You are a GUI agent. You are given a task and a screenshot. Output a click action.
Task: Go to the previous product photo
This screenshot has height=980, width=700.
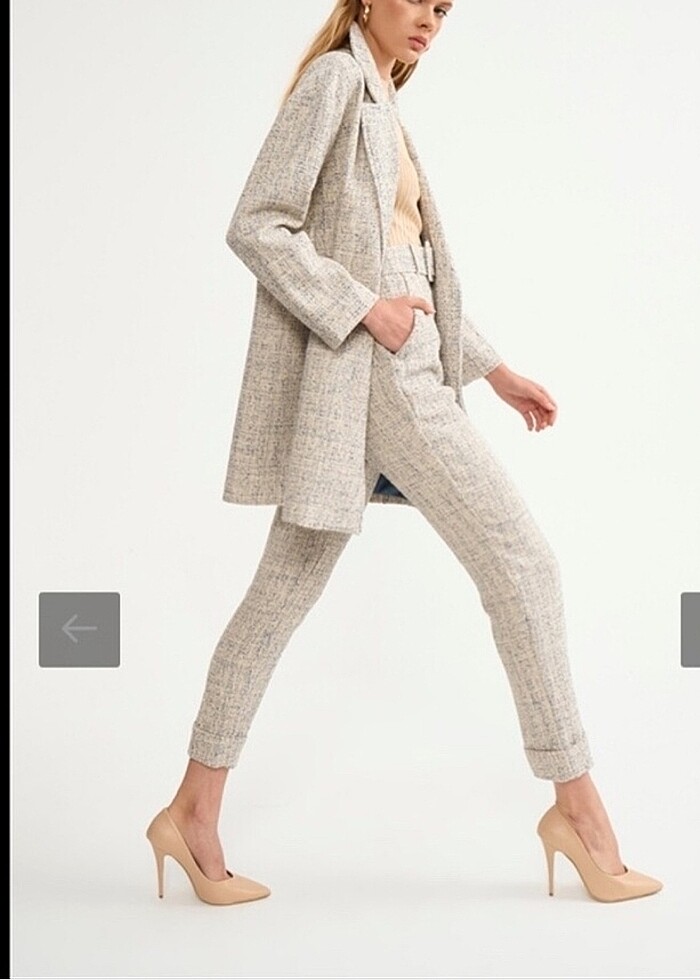pyautogui.click(x=79, y=629)
